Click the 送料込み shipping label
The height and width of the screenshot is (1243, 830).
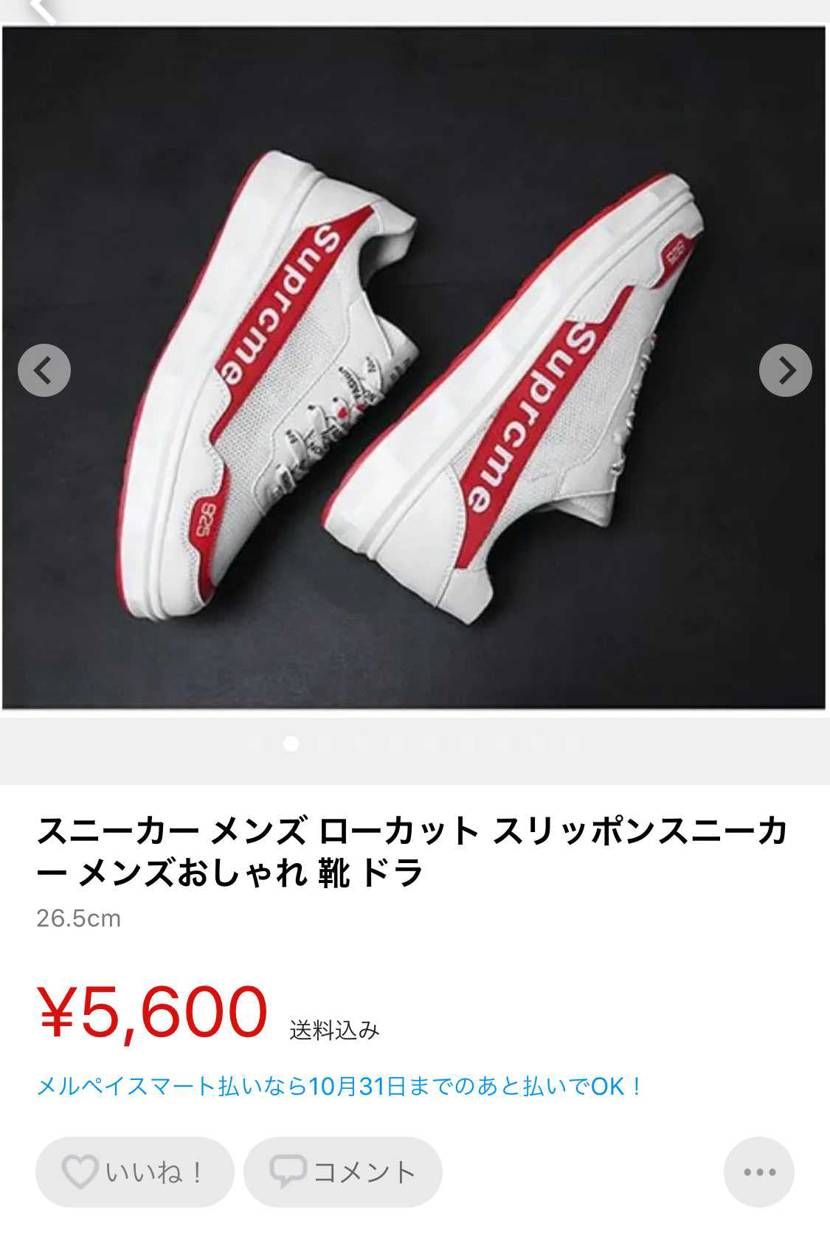pyautogui.click(x=334, y=1031)
